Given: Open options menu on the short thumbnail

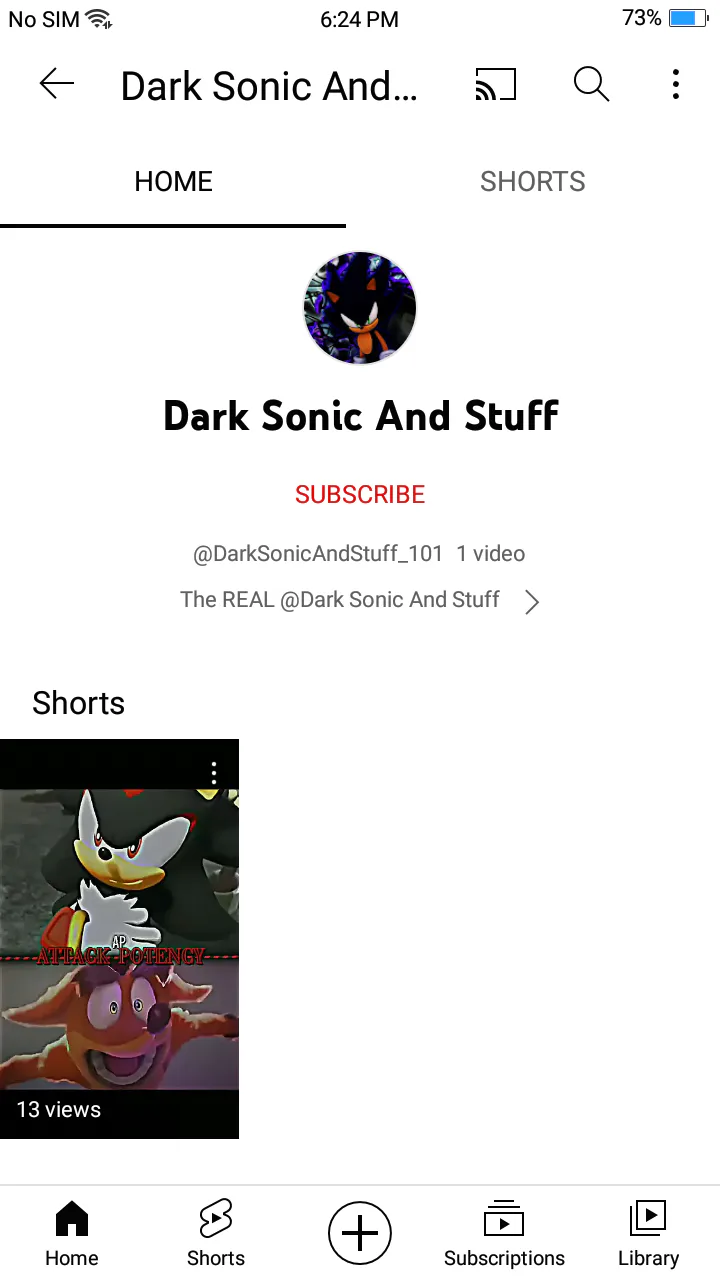Looking at the screenshot, I should coord(214,773).
